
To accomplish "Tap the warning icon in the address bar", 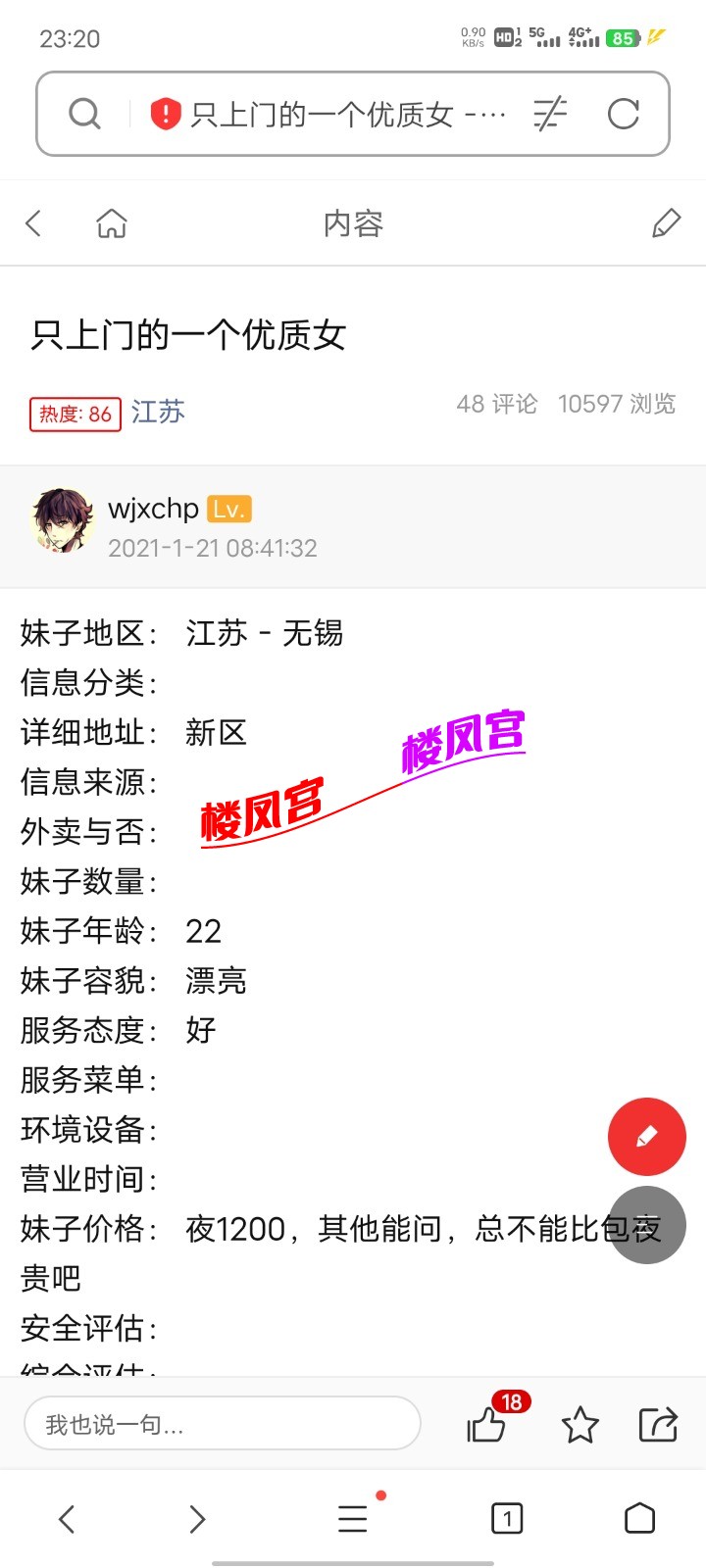I will coord(163,114).
